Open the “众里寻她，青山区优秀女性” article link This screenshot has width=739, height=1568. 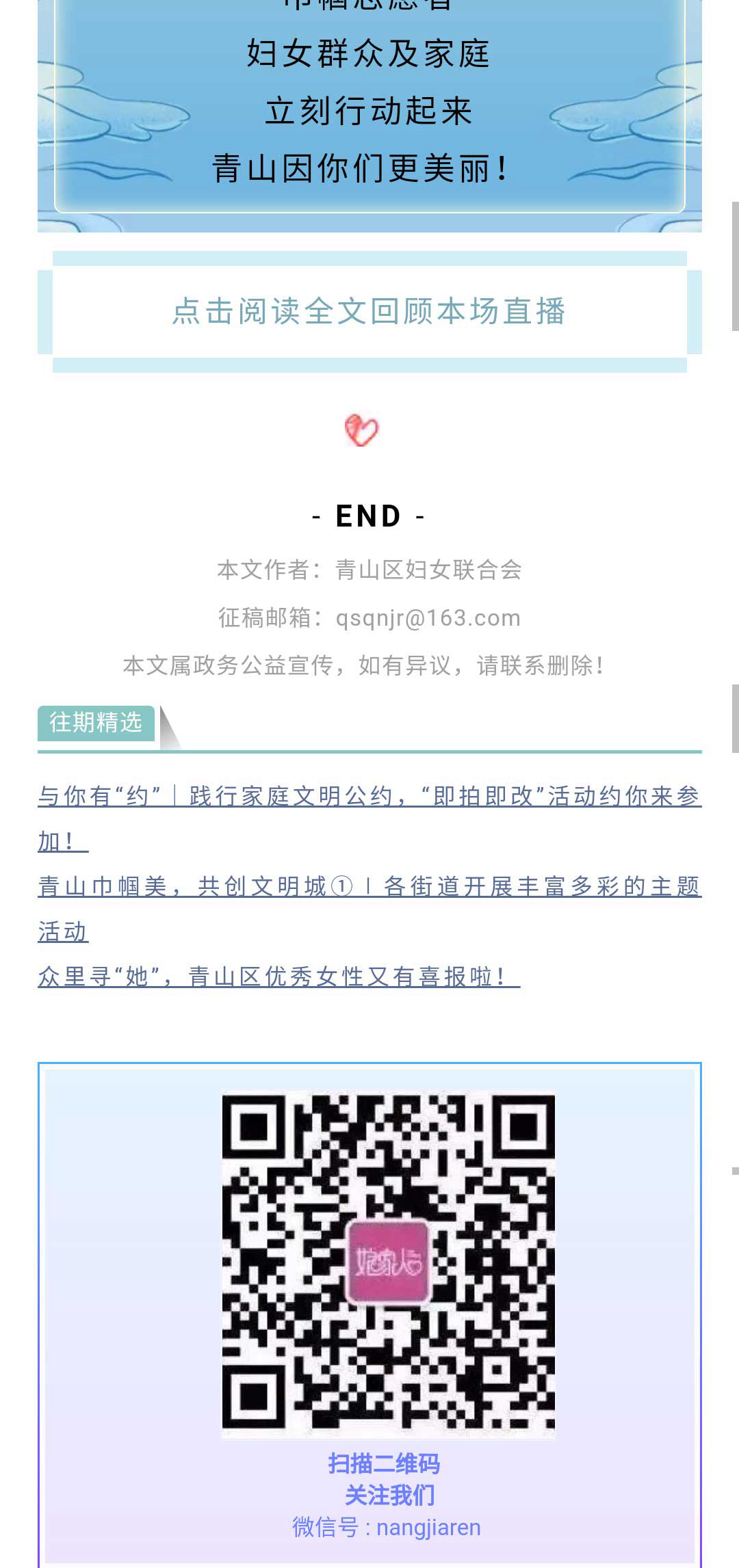coord(278,977)
